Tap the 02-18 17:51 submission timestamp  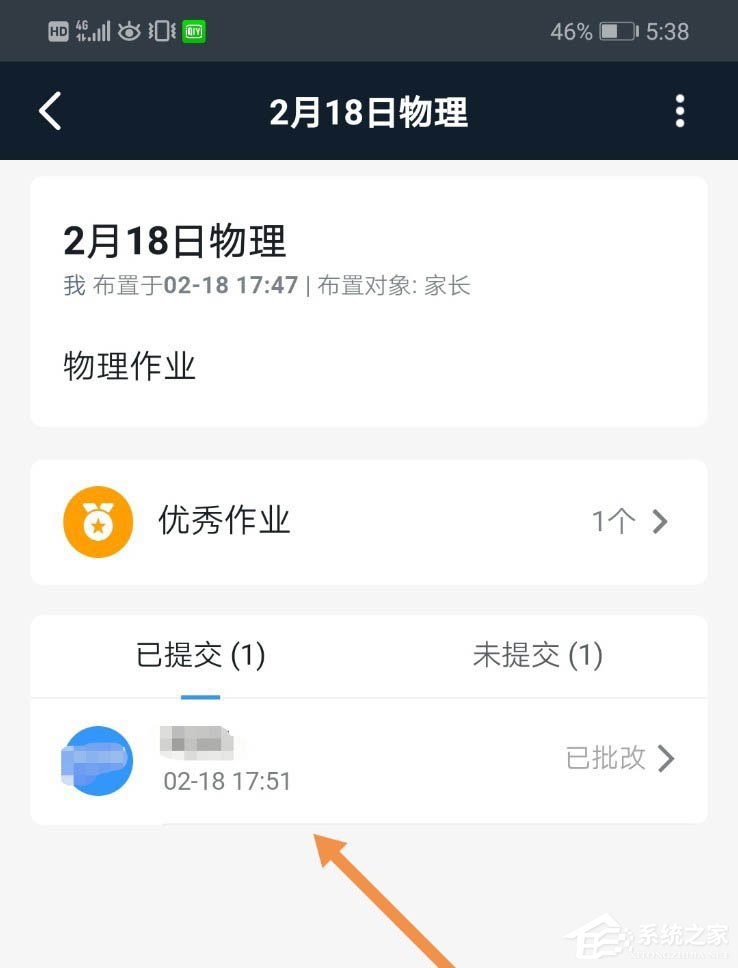226,781
